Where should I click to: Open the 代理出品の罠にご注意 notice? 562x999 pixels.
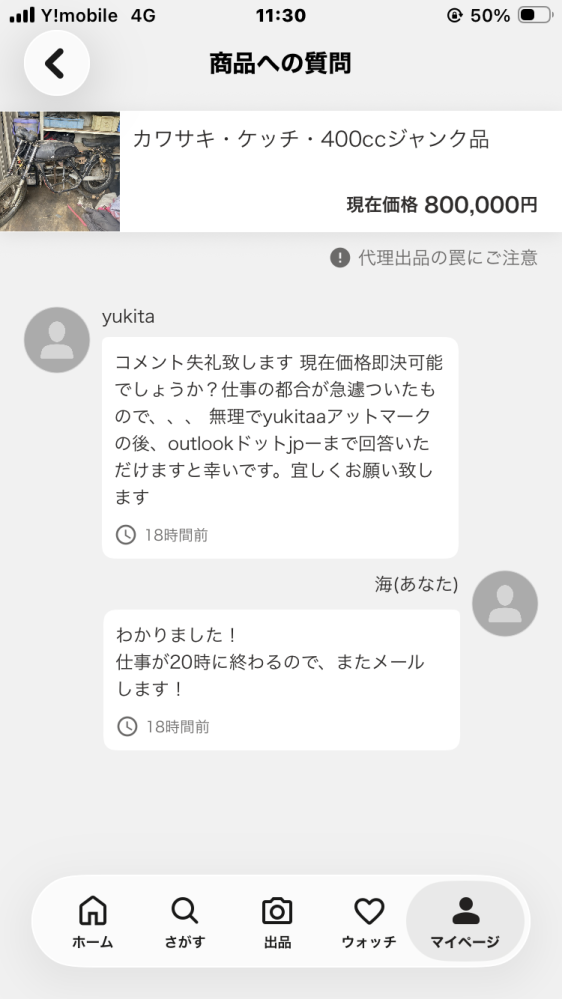click(x=433, y=257)
